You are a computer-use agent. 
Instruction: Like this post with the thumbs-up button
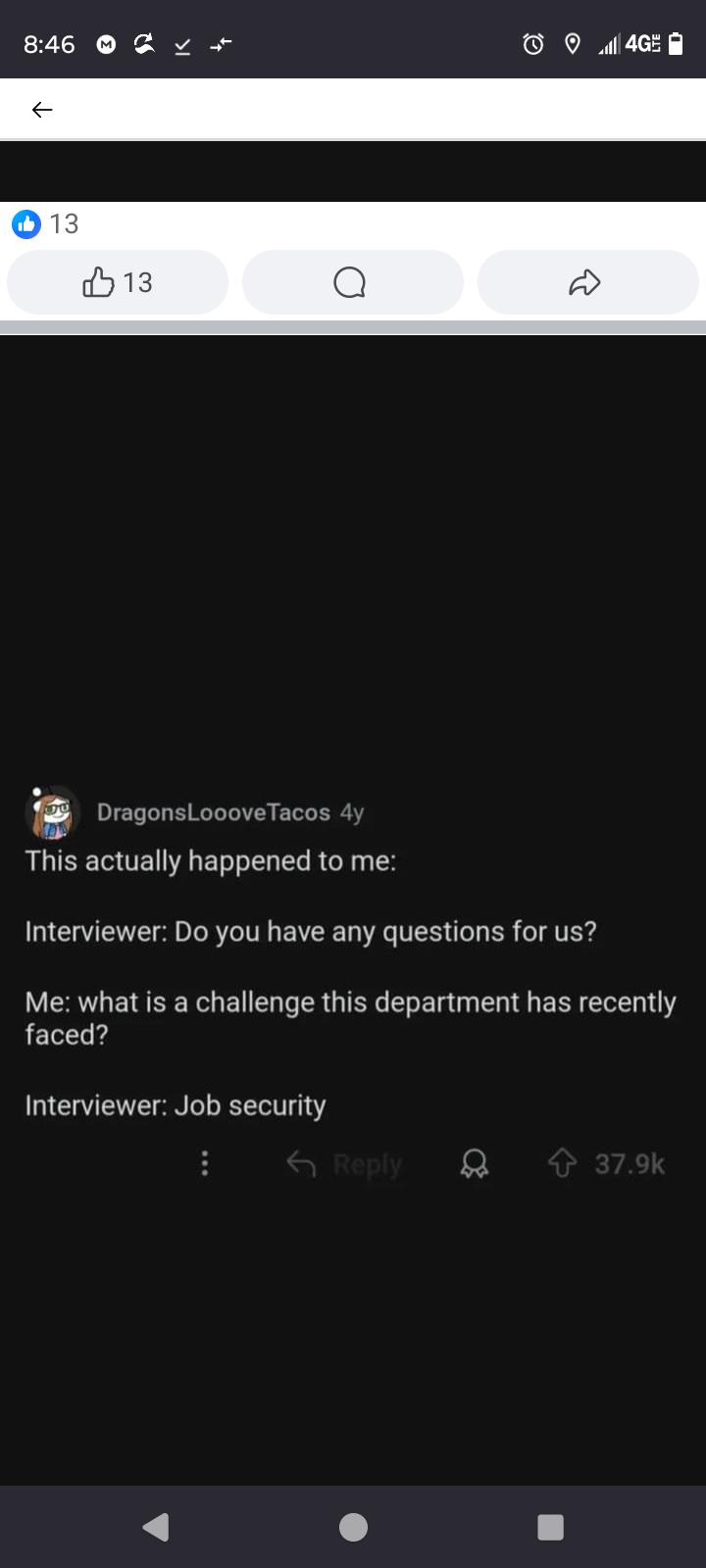118,283
